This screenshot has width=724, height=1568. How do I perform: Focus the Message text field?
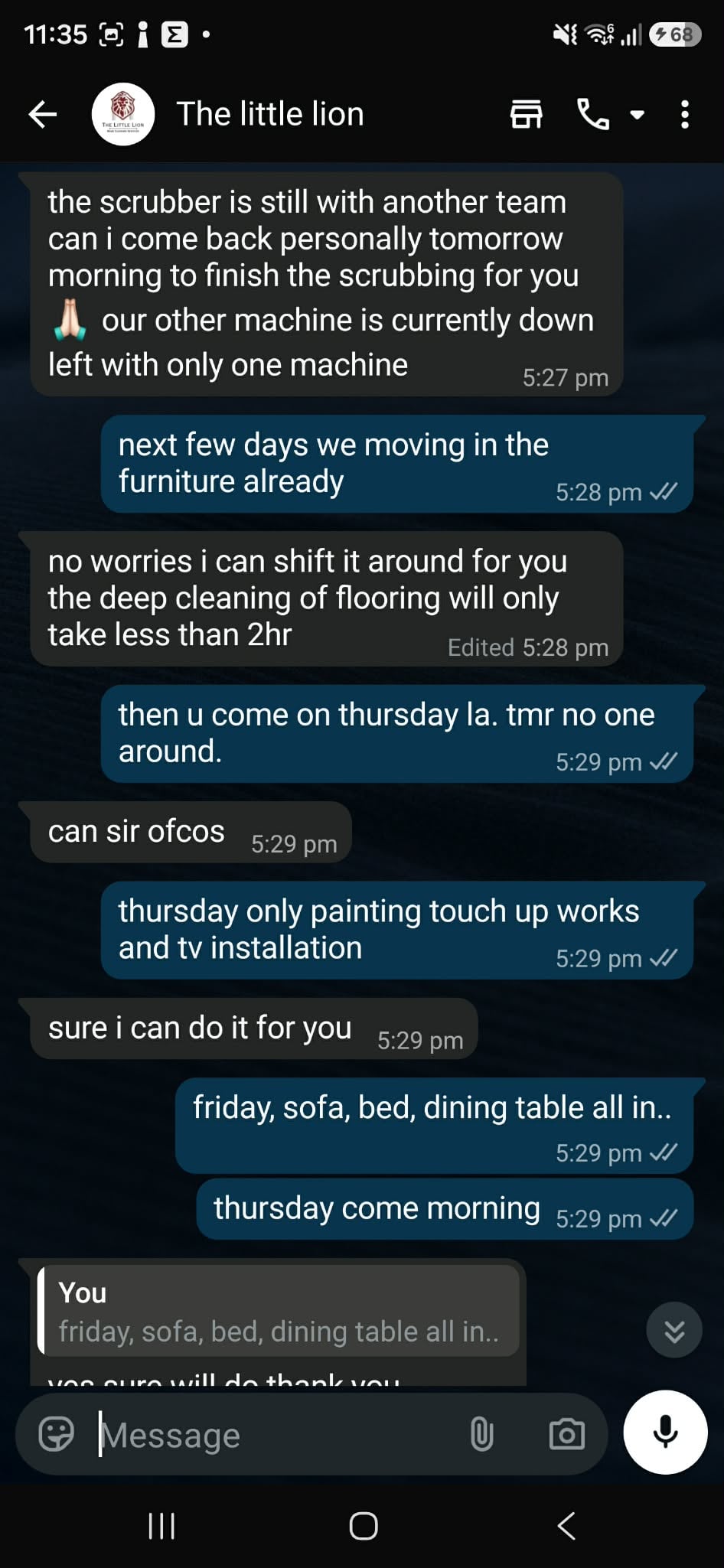pyautogui.click(x=276, y=1435)
